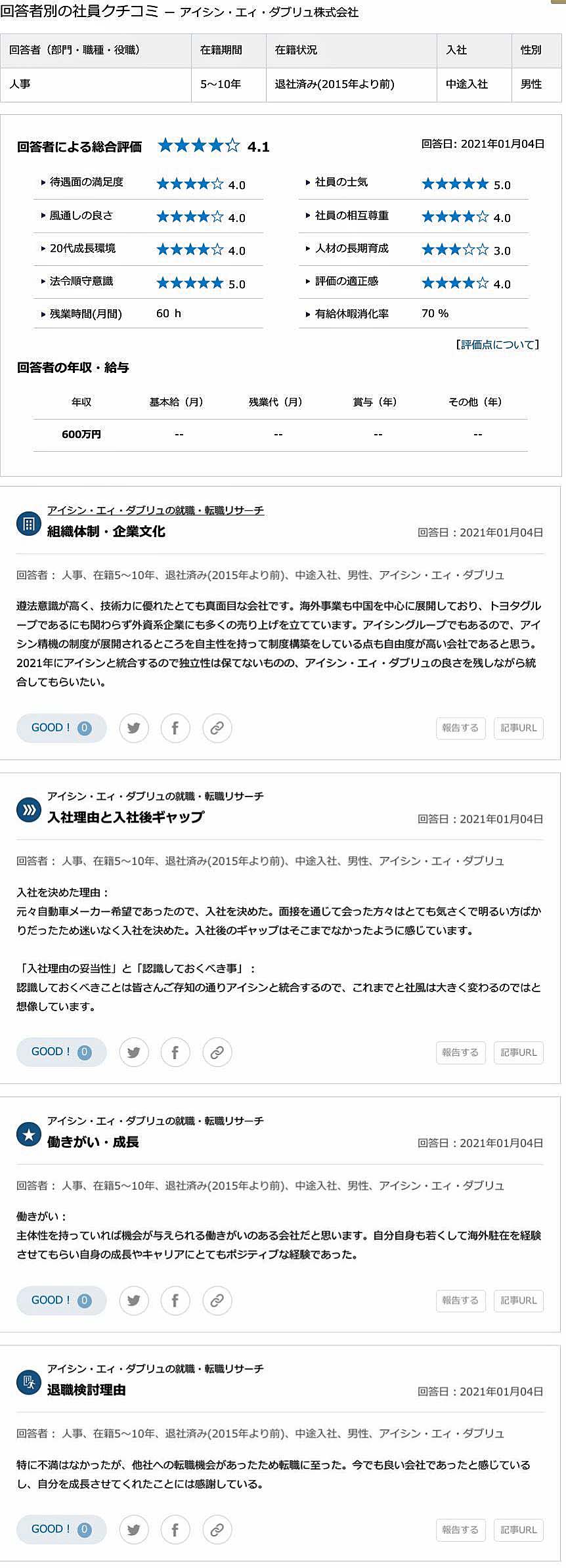Report the 退職検討理由 review with 報告する
Image resolution: width=566 pixels, height=1568 pixels.
tap(460, 1529)
